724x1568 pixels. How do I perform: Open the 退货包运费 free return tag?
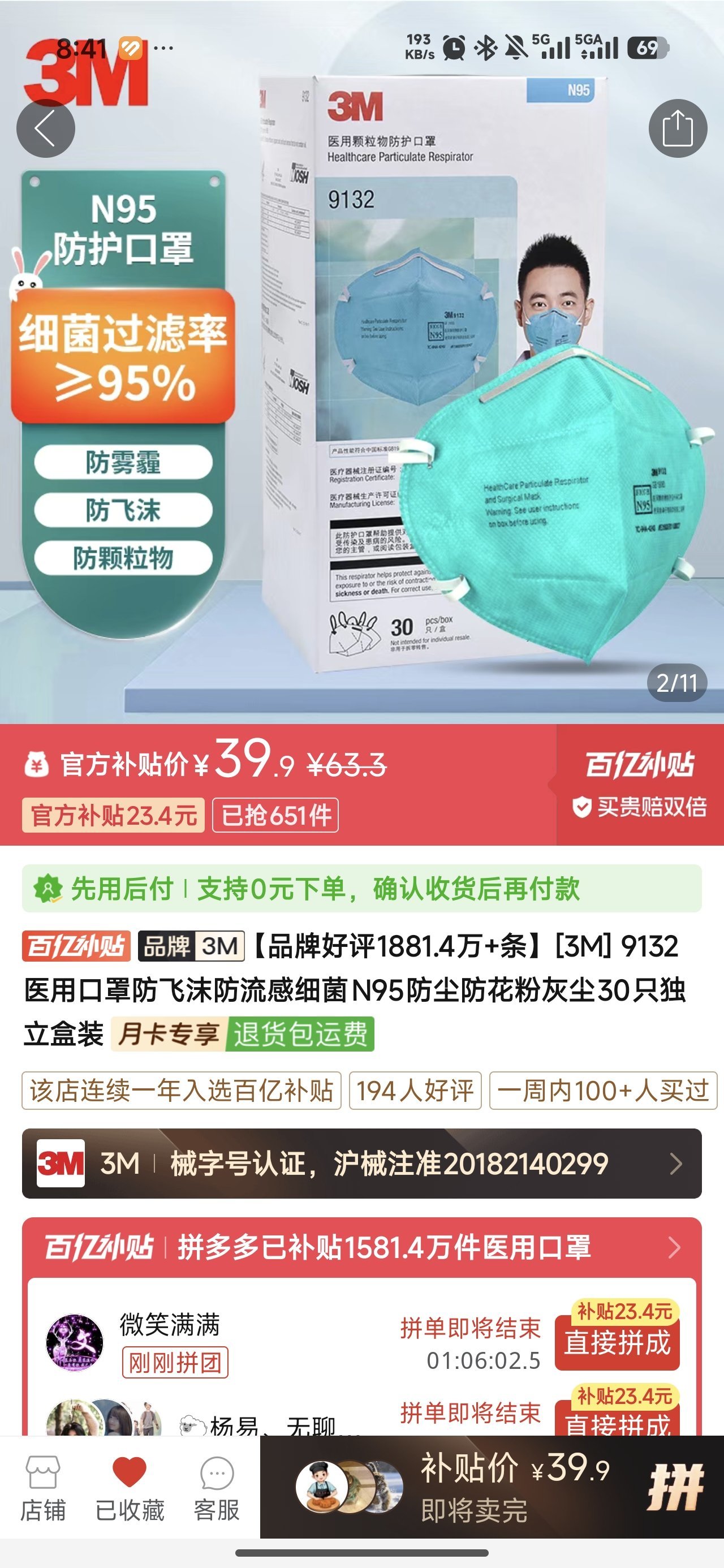[x=300, y=1034]
